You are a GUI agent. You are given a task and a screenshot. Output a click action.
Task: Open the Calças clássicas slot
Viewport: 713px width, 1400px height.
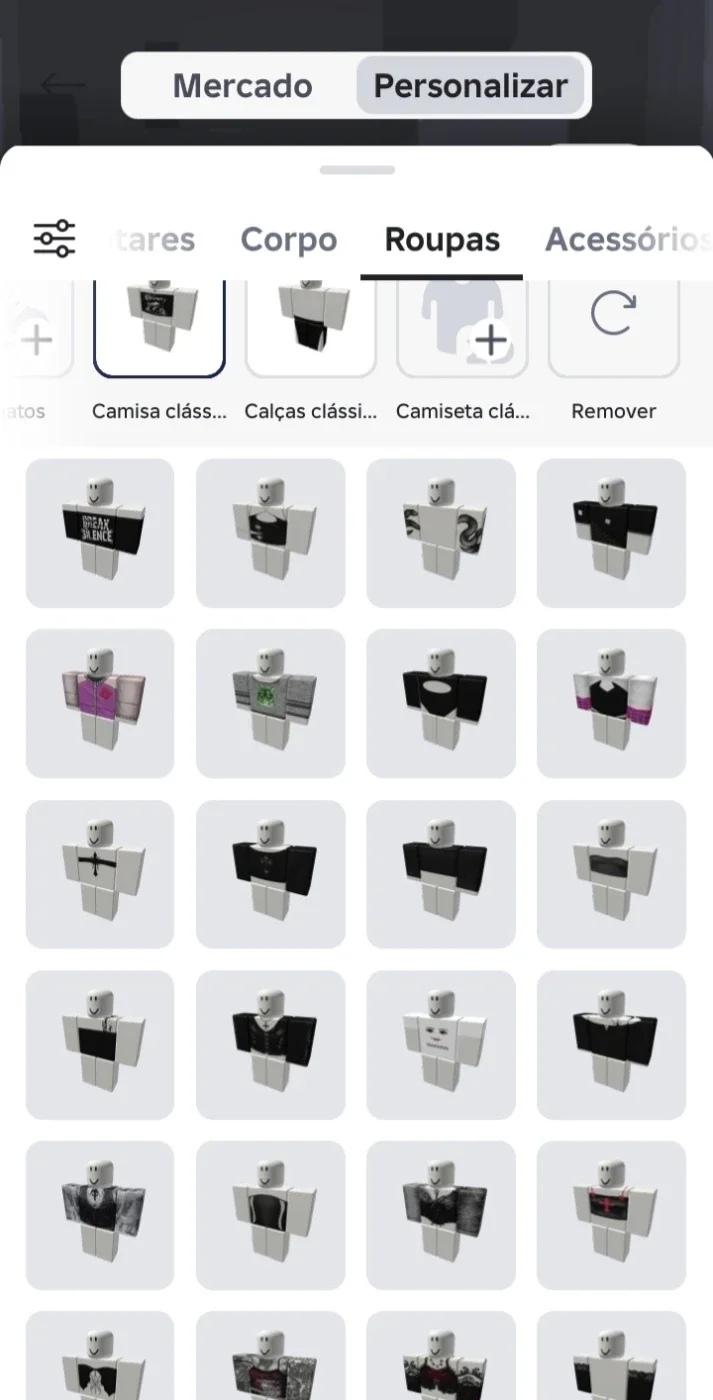click(x=311, y=329)
